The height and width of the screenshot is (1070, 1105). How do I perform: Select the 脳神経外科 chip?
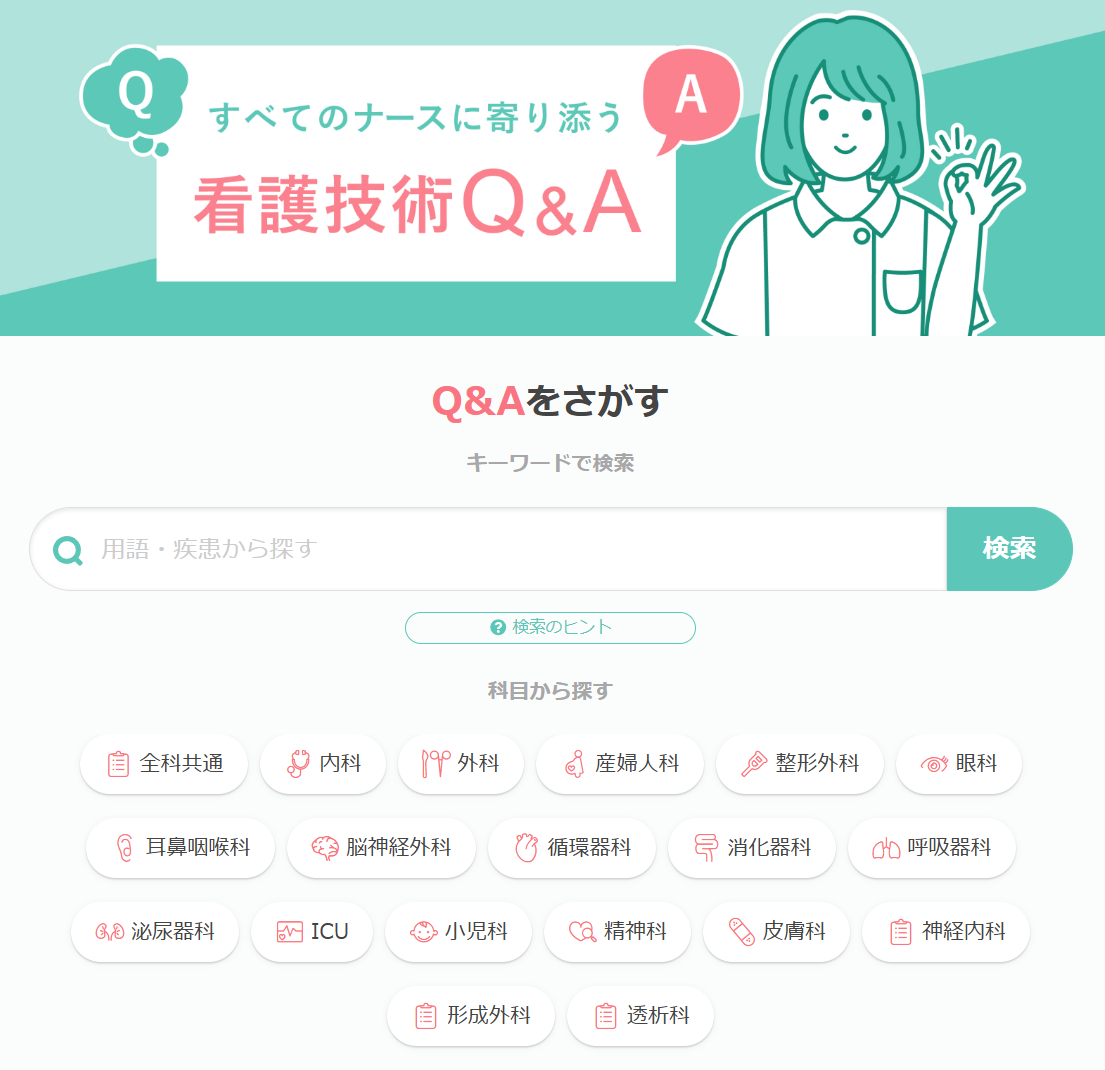381,848
